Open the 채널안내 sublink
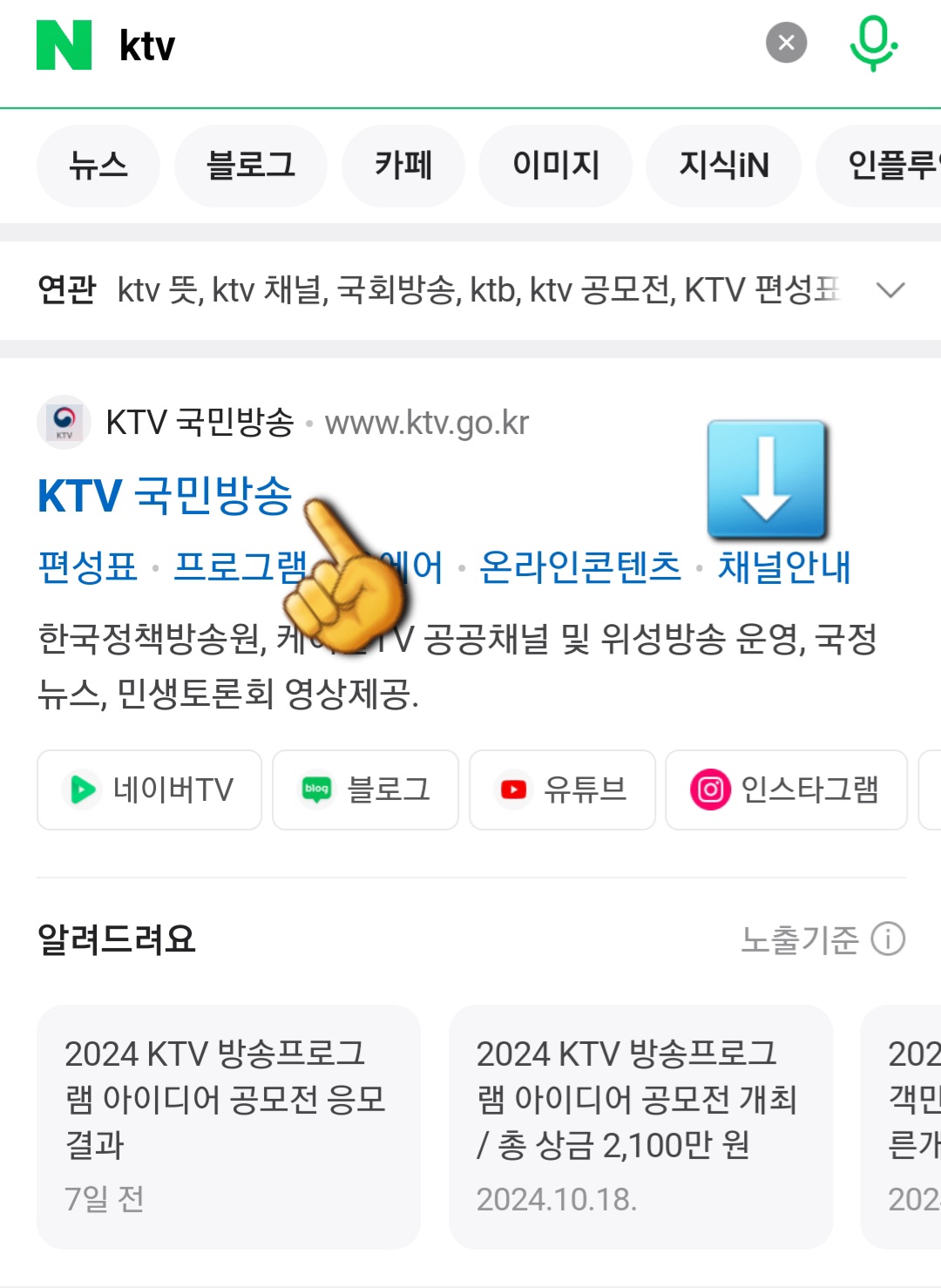This screenshot has height=1288, width=941. click(785, 566)
